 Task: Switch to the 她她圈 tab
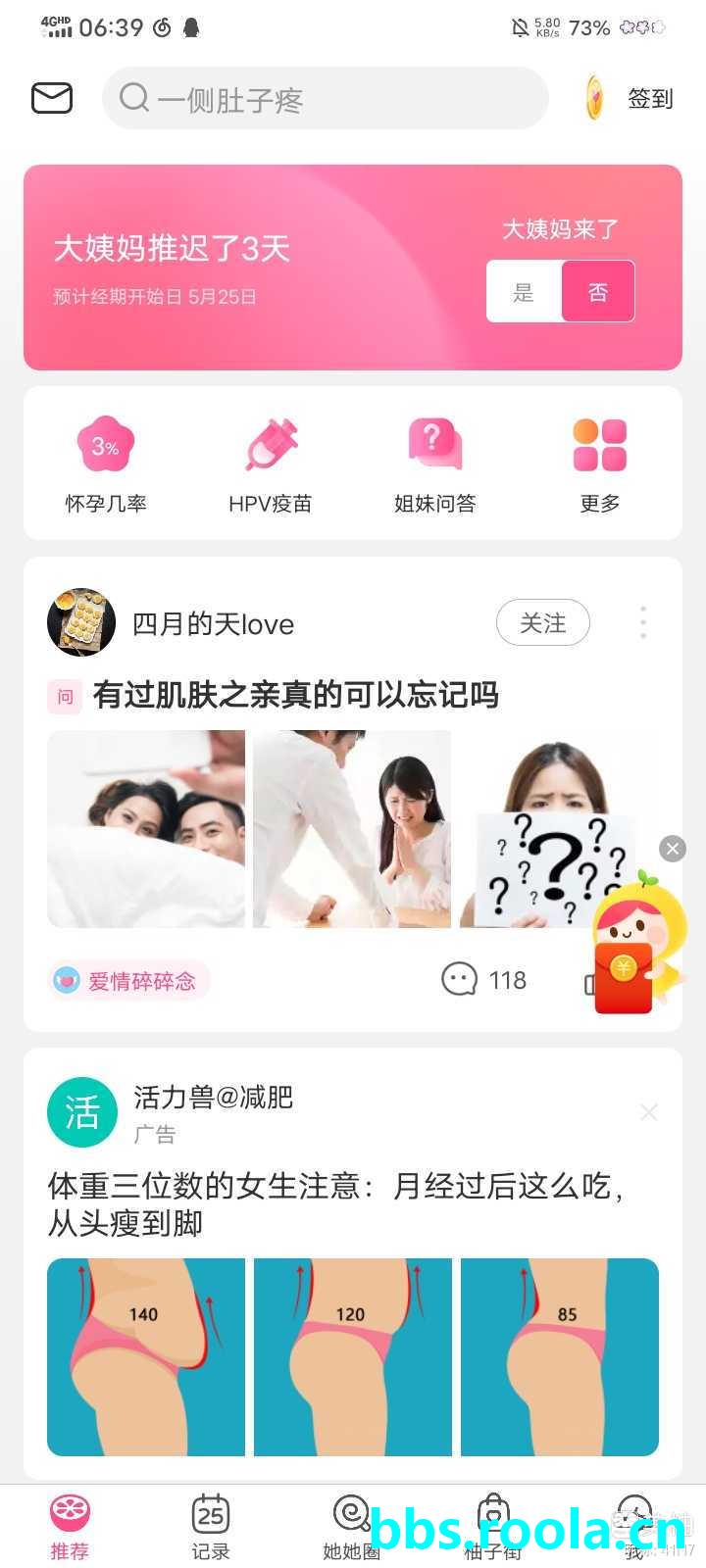pyautogui.click(x=350, y=1527)
